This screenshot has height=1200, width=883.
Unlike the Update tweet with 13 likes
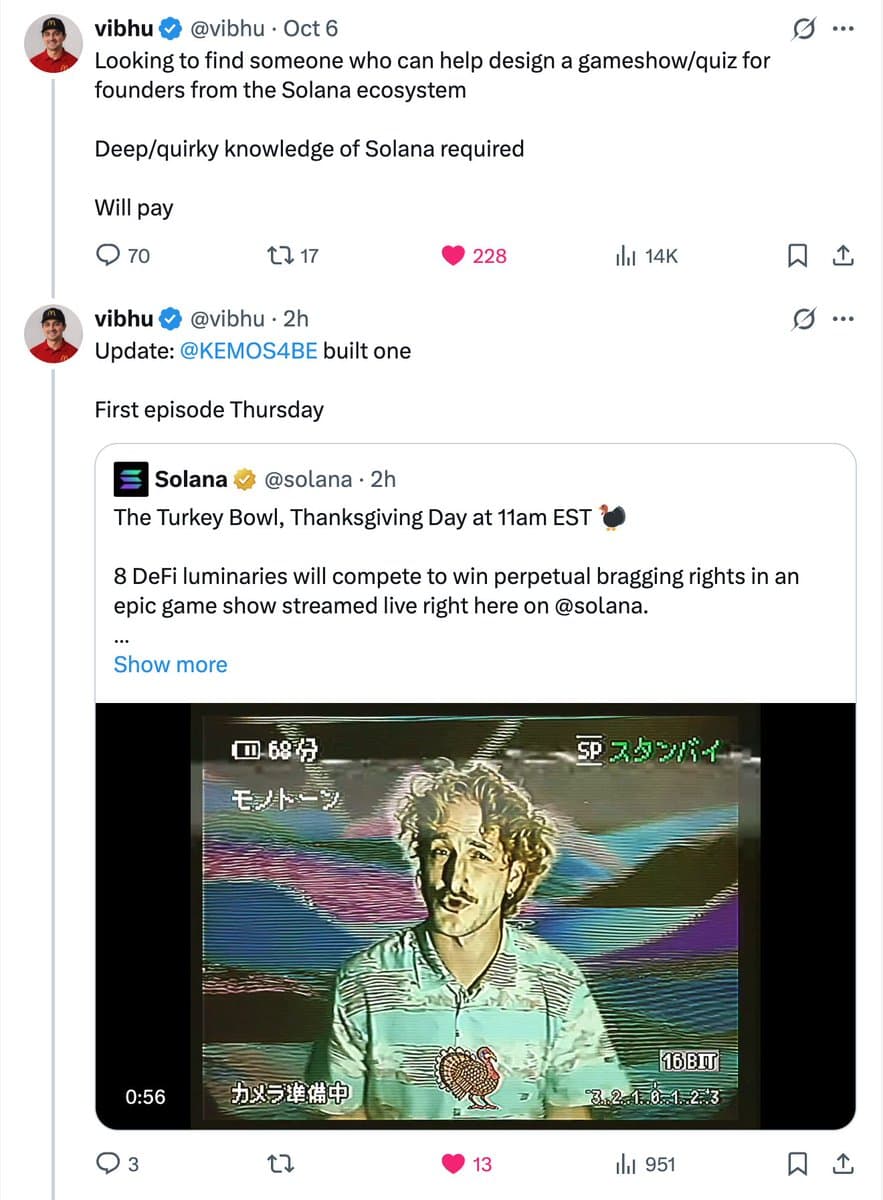[455, 1164]
